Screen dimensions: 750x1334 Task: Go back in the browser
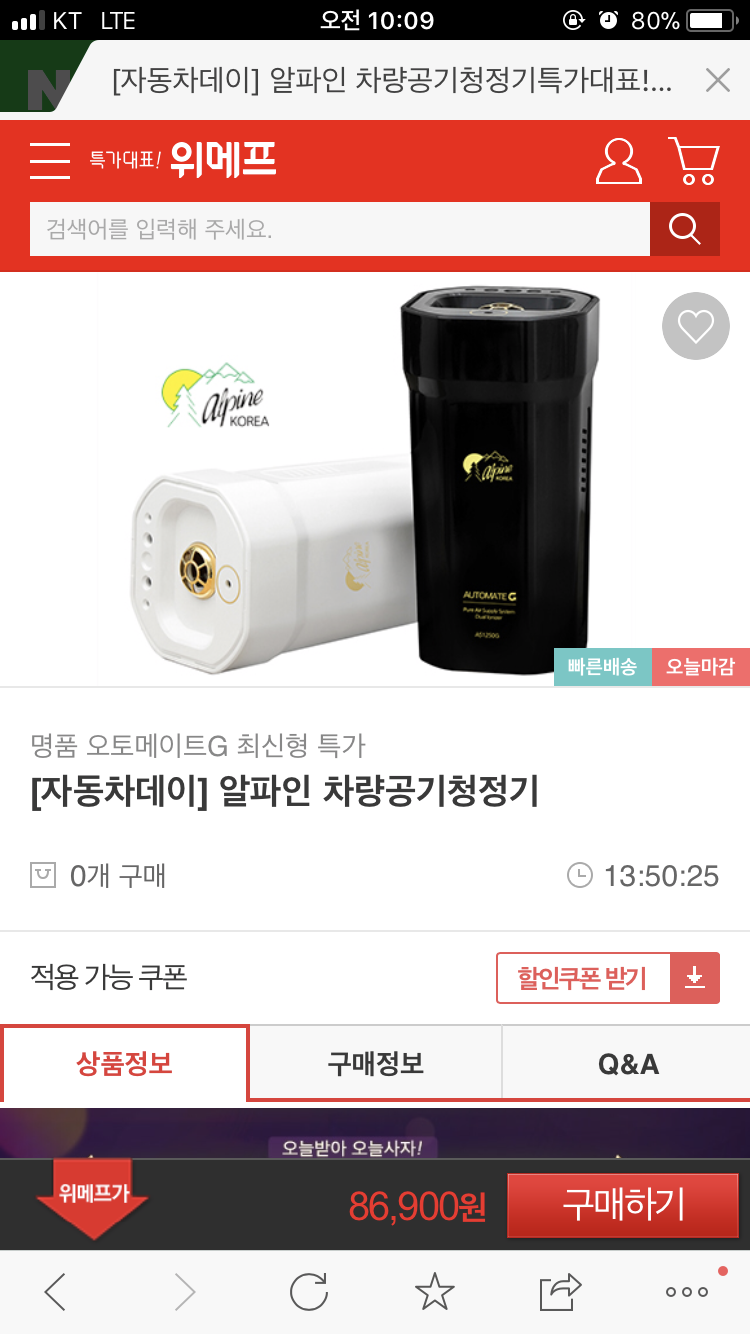pos(56,1292)
